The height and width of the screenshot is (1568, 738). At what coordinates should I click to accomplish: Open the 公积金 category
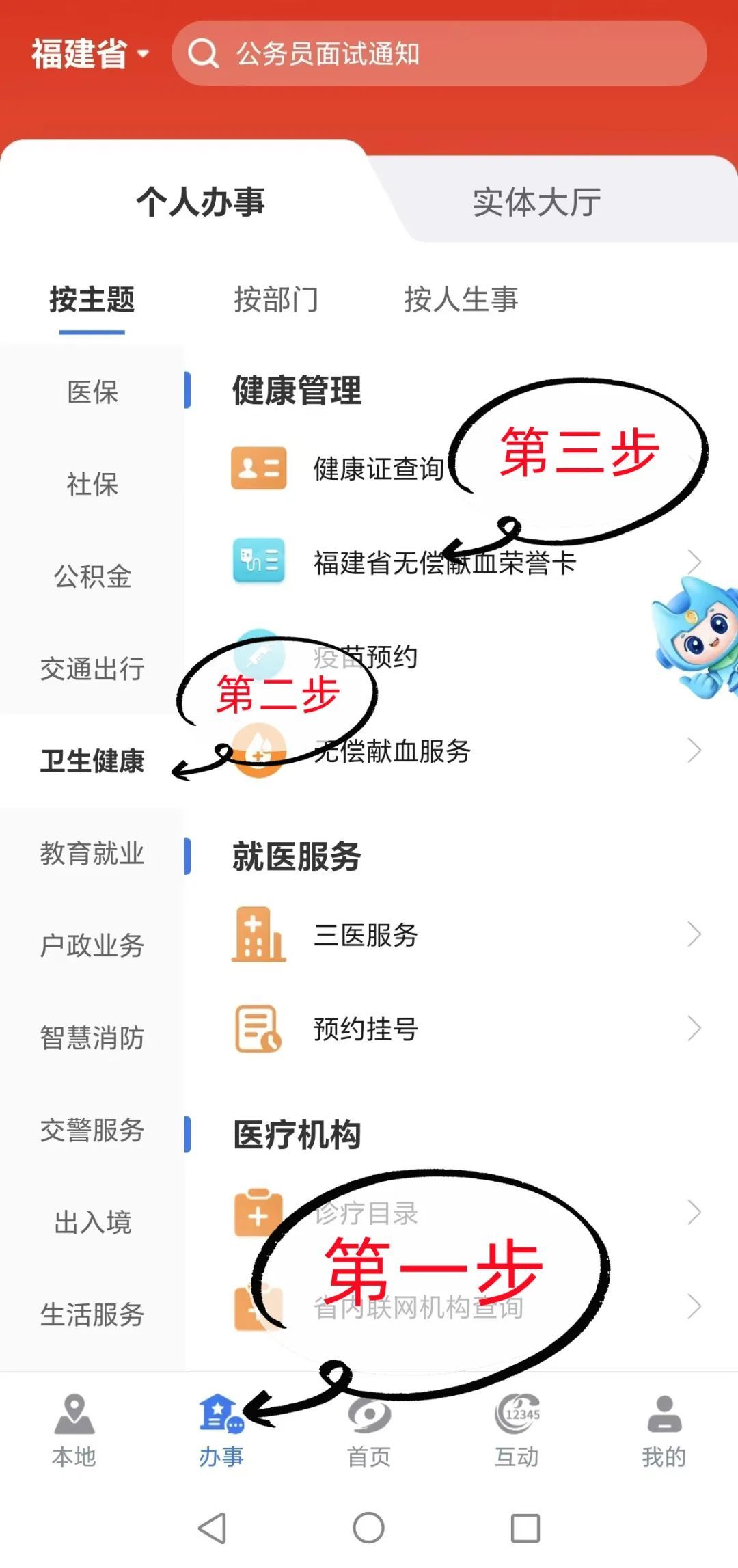click(x=92, y=577)
